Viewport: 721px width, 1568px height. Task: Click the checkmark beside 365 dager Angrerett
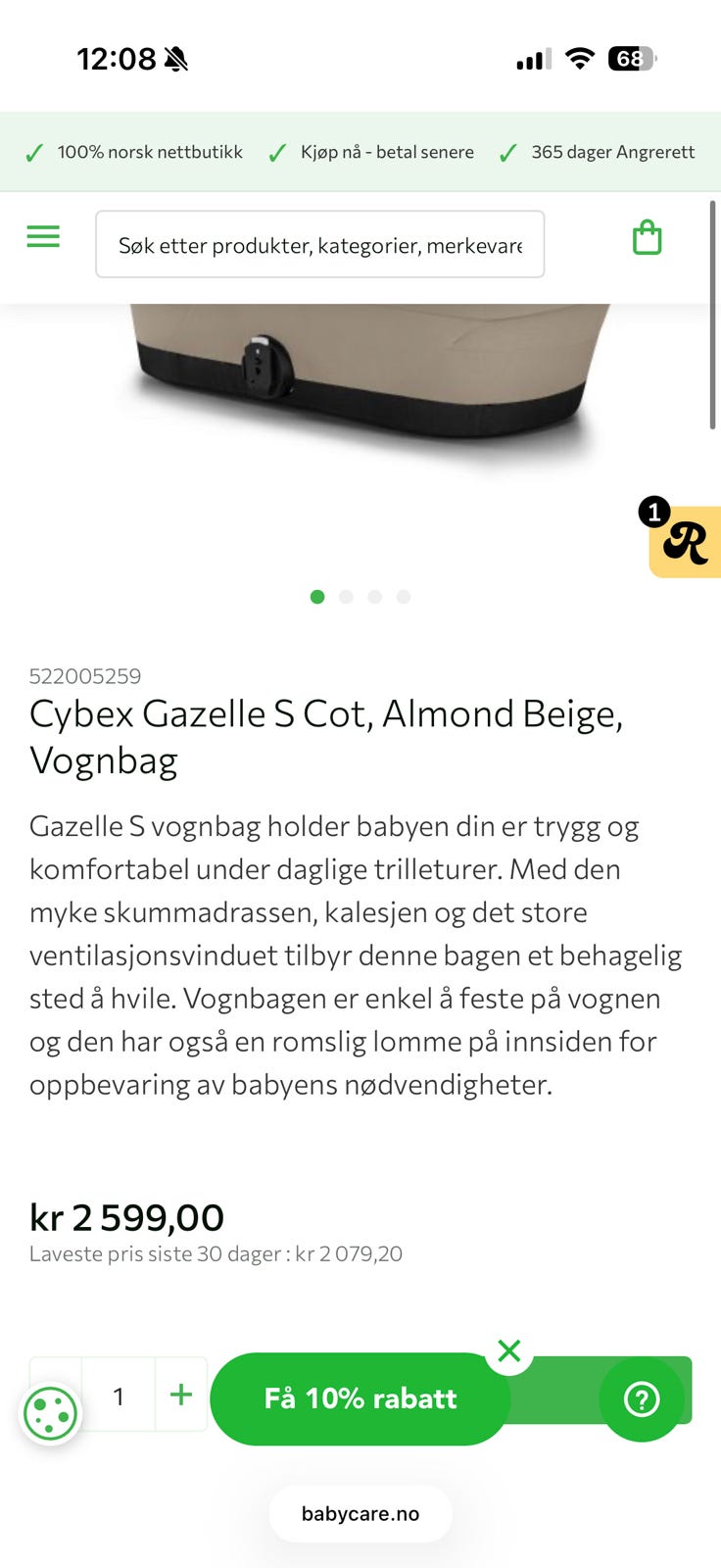(507, 153)
